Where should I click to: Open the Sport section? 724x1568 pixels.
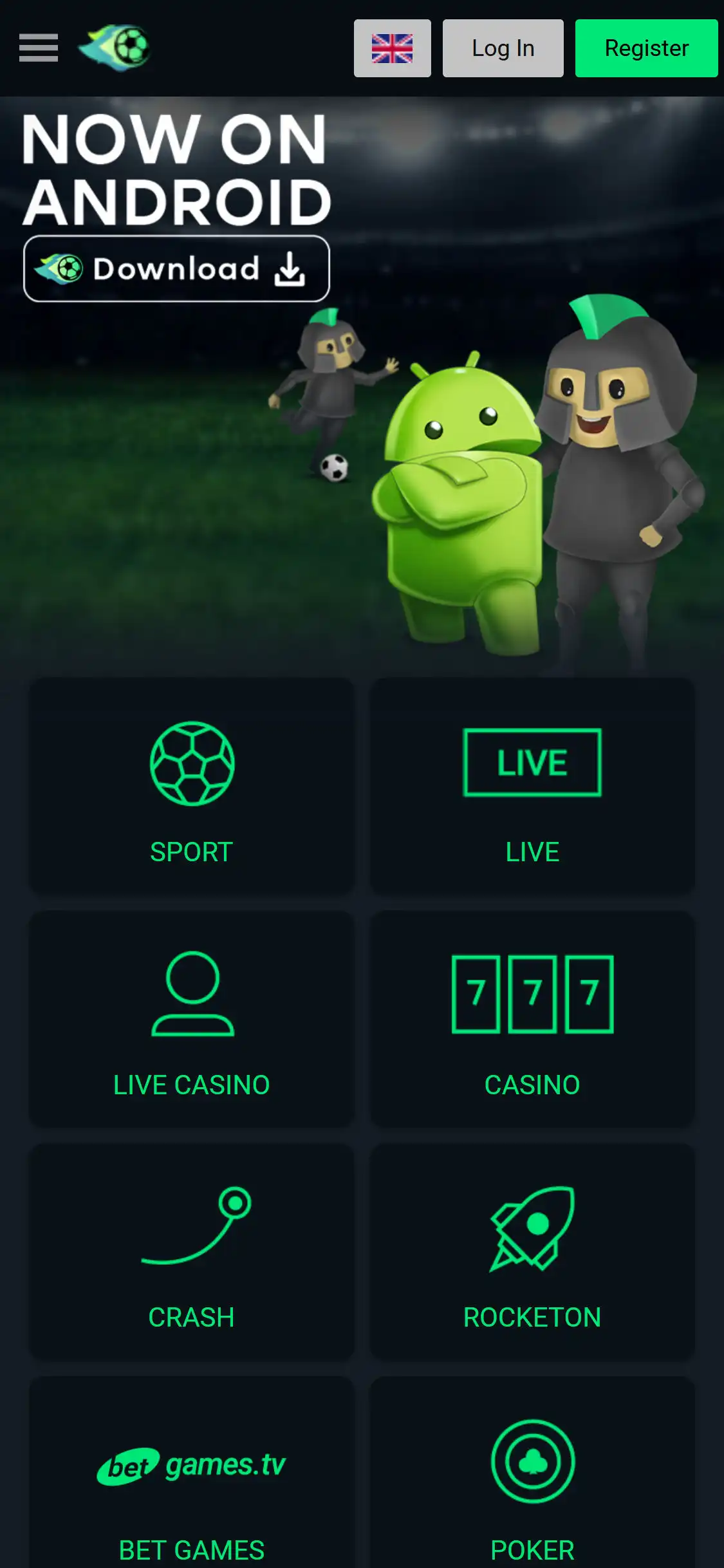[192, 787]
